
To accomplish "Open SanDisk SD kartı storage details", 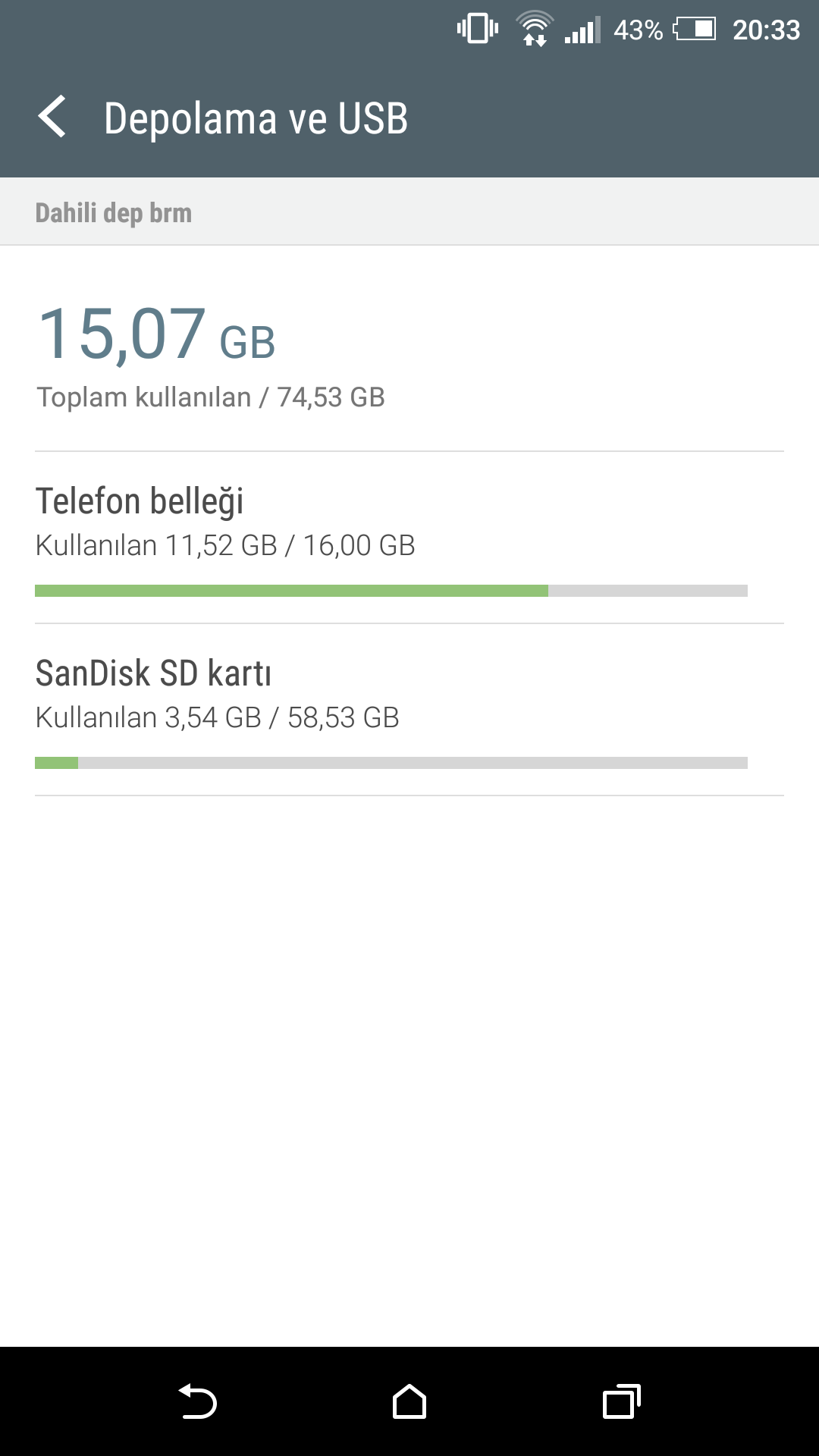I will pyautogui.click(x=409, y=711).
